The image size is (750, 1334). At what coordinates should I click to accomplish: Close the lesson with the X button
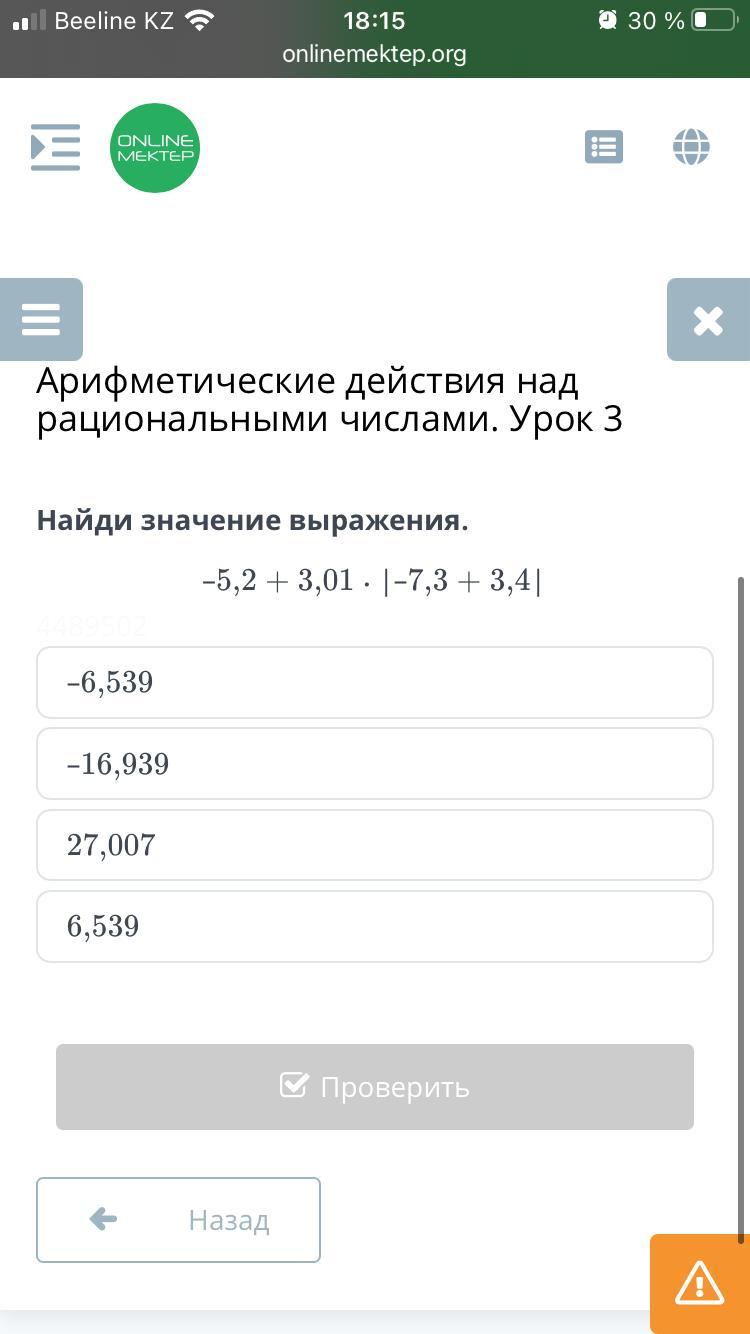click(x=708, y=320)
